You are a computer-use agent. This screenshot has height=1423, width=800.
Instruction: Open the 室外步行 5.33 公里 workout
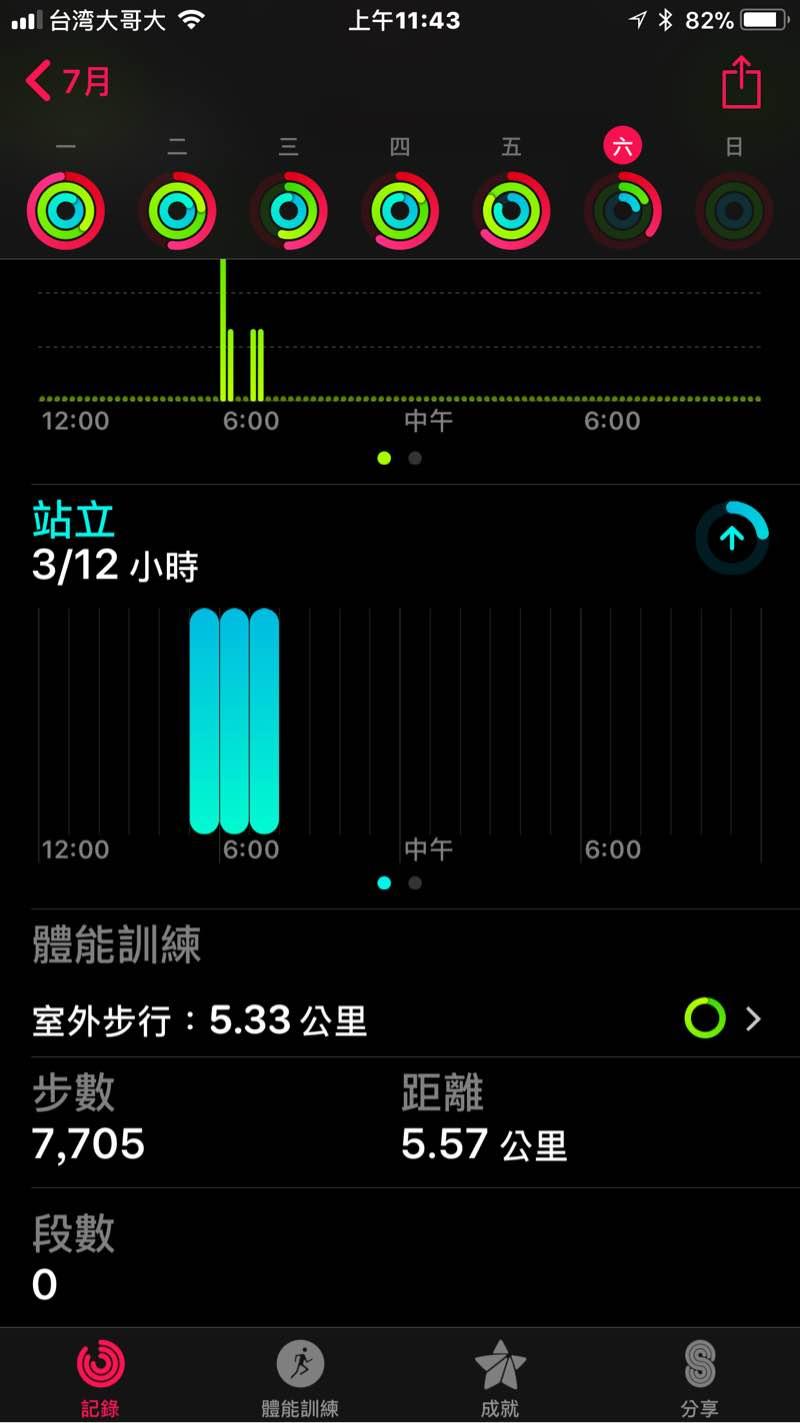398,1020
